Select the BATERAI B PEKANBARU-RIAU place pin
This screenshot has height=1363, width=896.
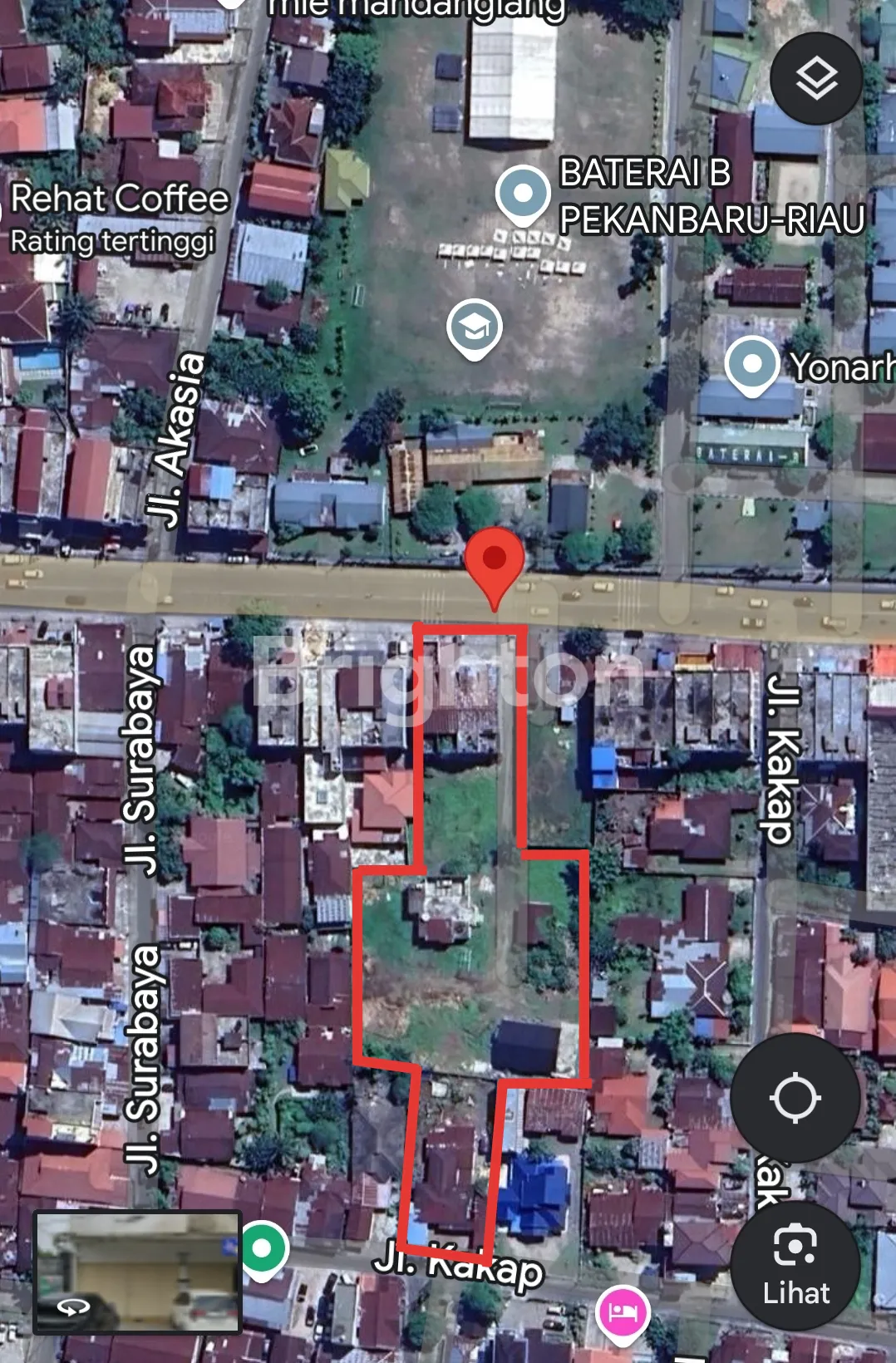522,194
